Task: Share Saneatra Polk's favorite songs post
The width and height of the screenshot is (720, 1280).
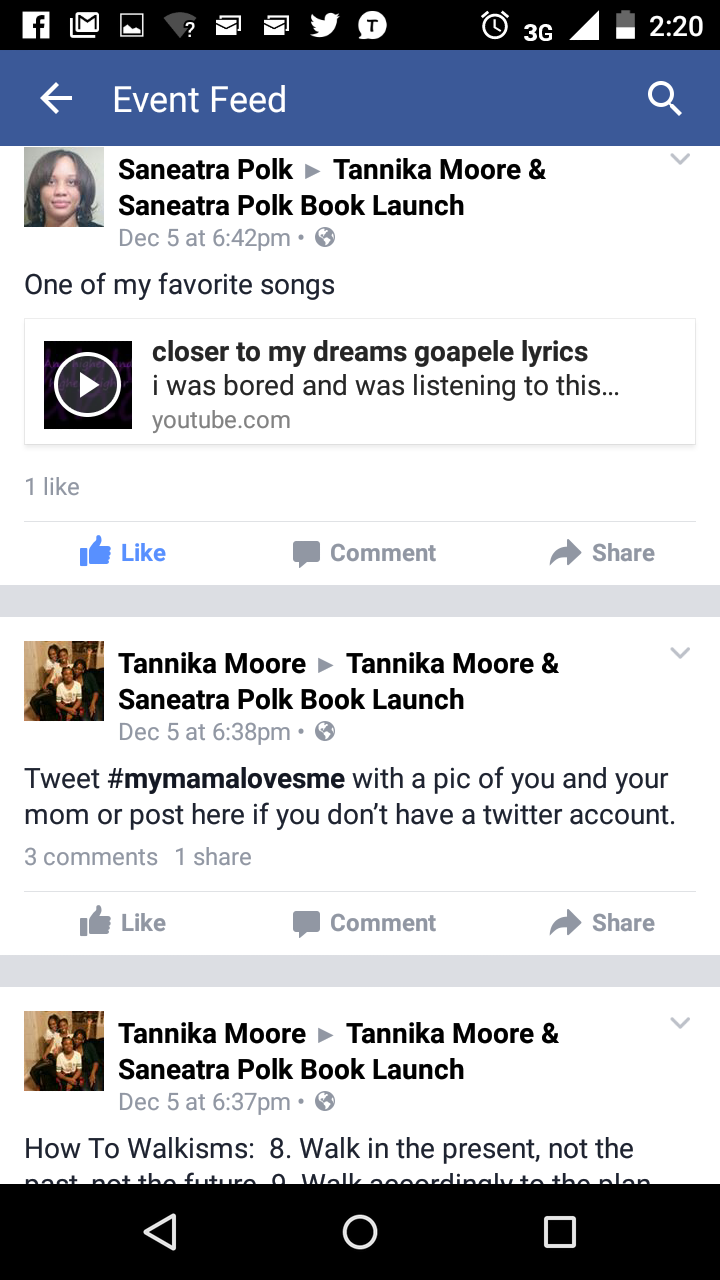Action: pos(602,553)
